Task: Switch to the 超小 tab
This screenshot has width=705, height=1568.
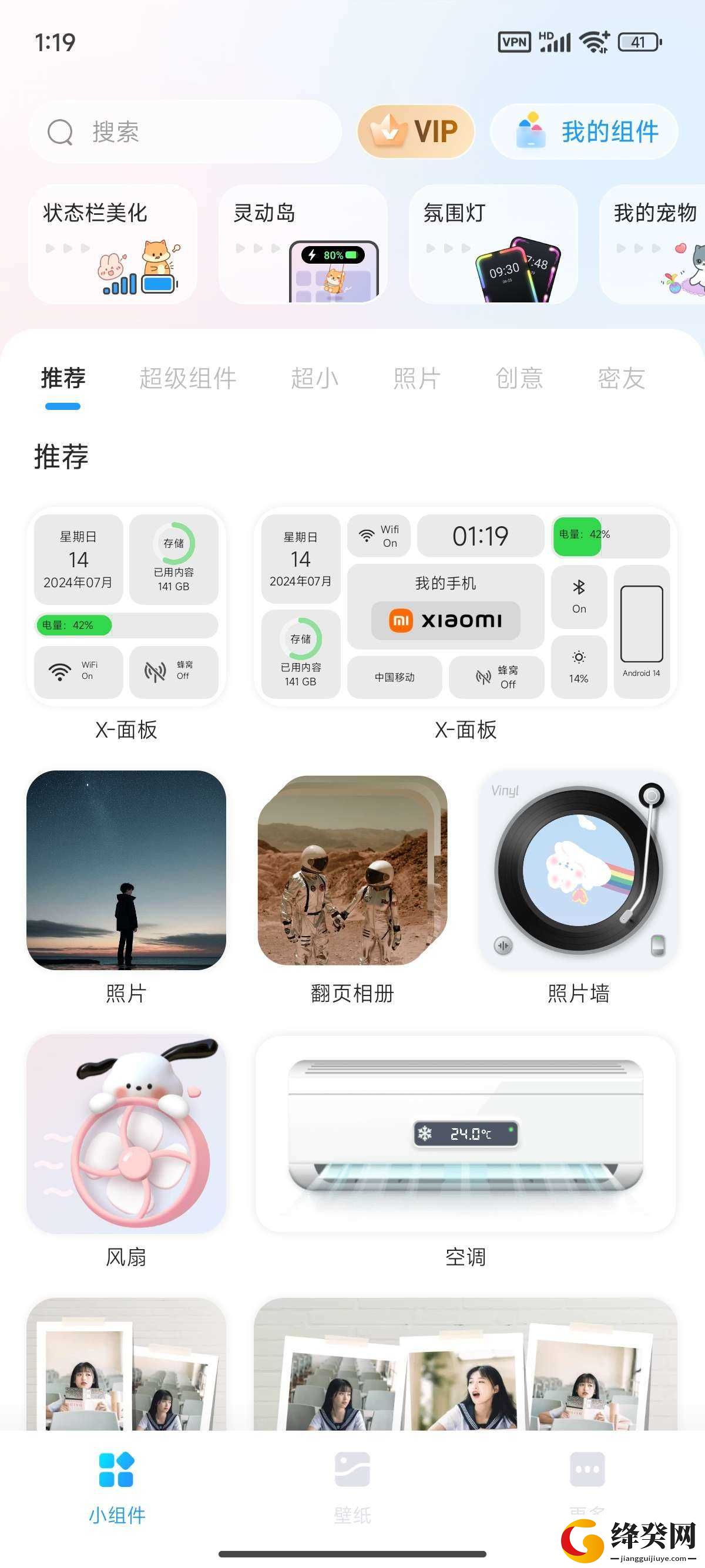Action: pyautogui.click(x=314, y=378)
